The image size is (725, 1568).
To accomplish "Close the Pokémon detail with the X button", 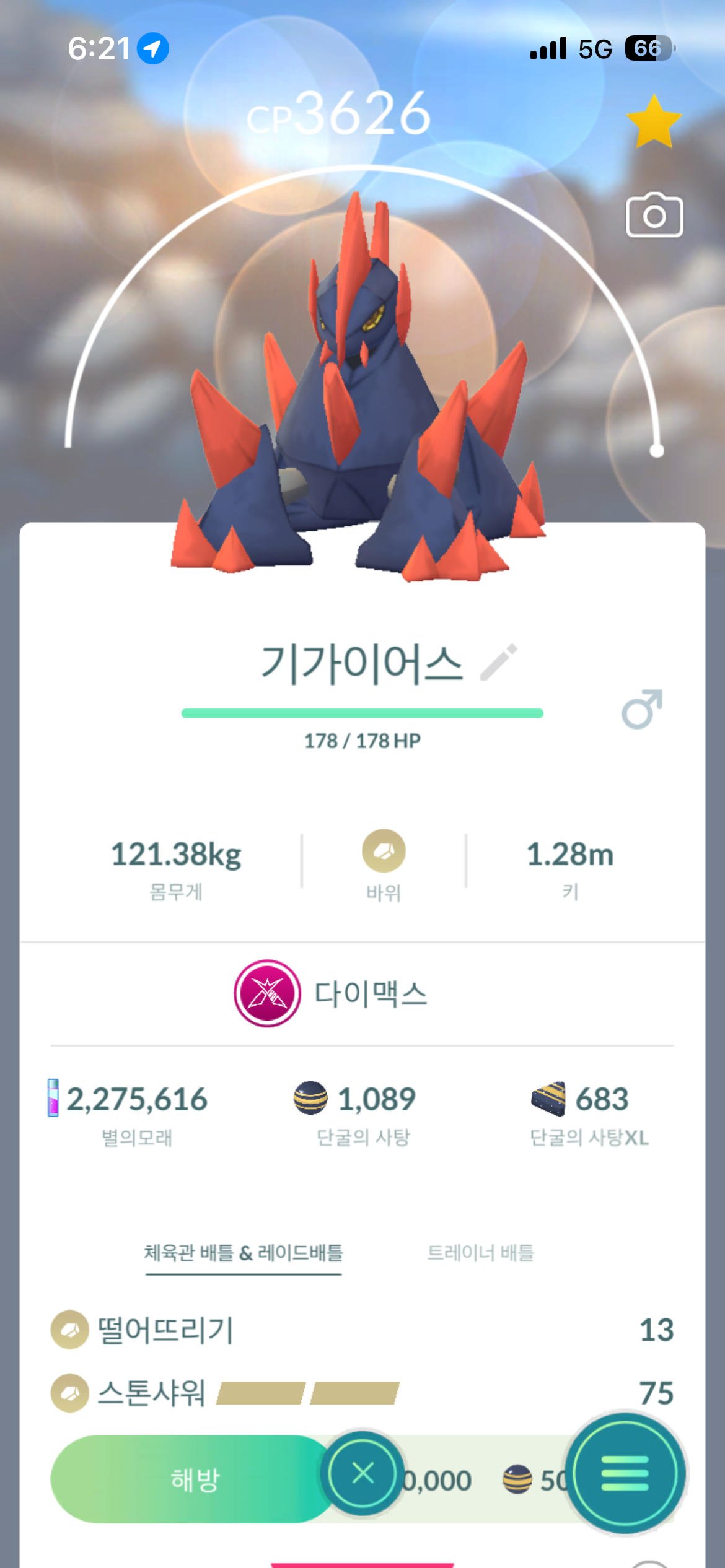I will tap(363, 1473).
